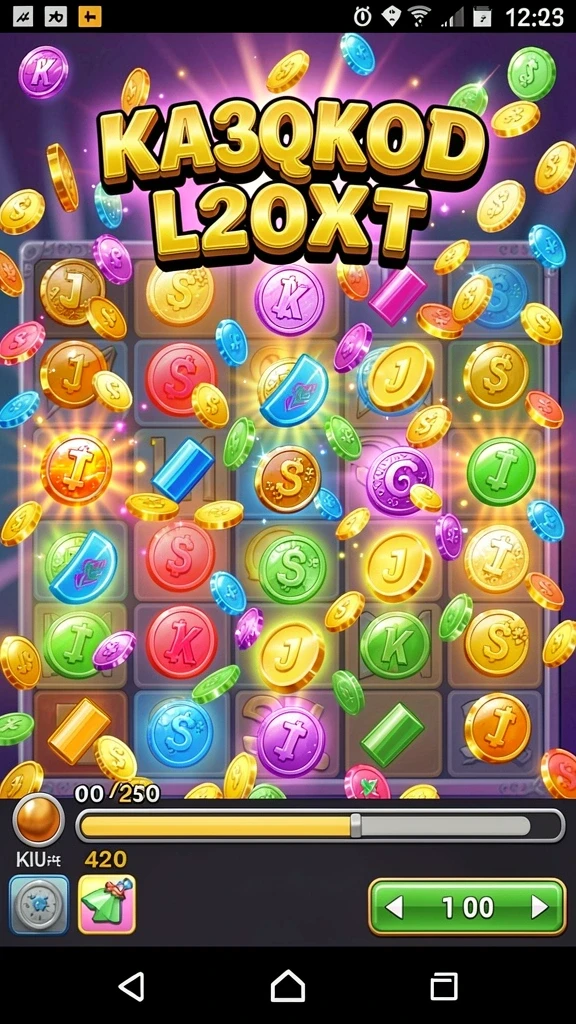Open the green outfit item button

coord(106,904)
